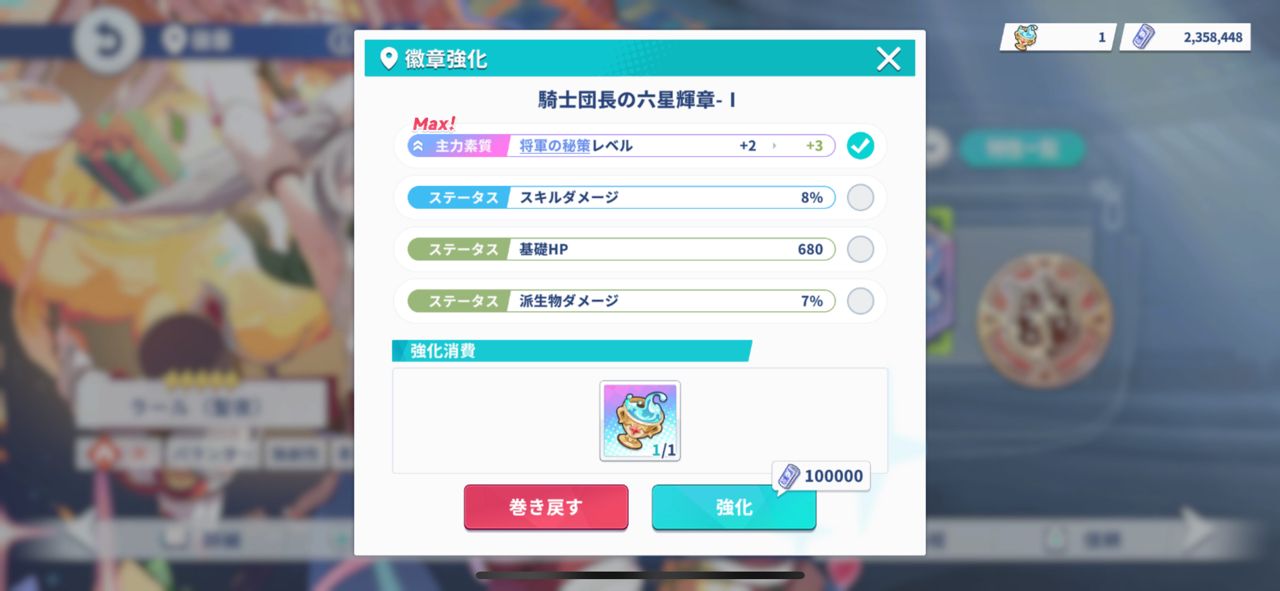Confirm enhancement with the 強化 button

(734, 507)
